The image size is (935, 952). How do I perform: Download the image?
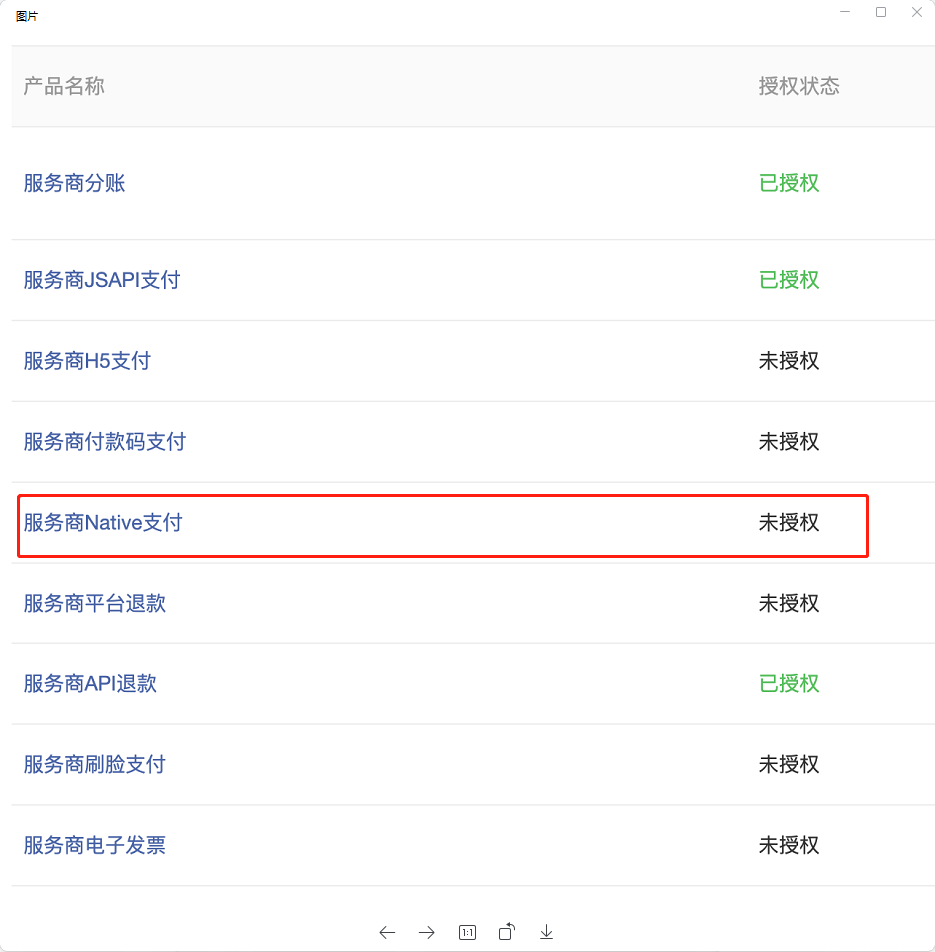coord(546,932)
